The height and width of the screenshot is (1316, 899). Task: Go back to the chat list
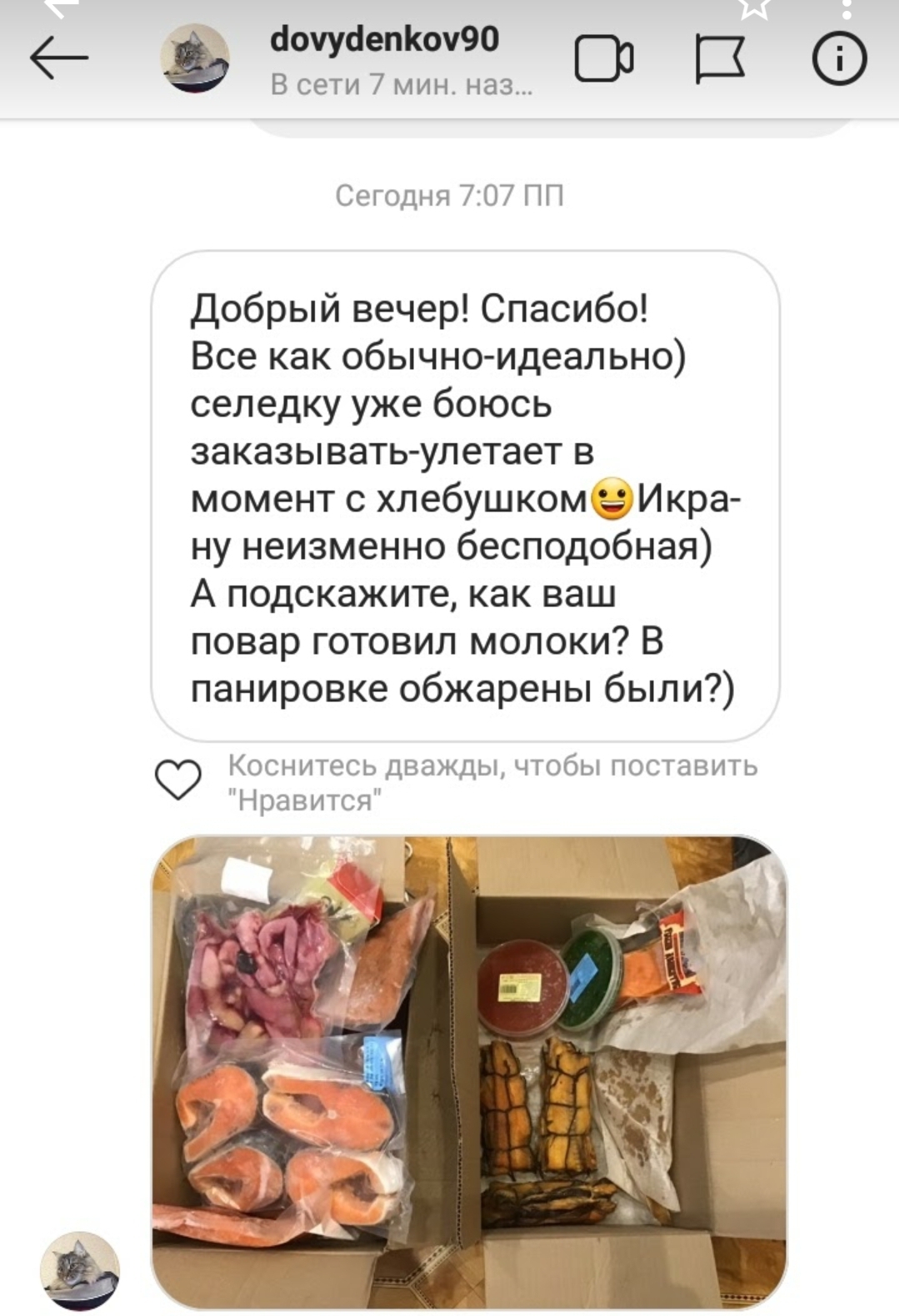[x=59, y=58]
